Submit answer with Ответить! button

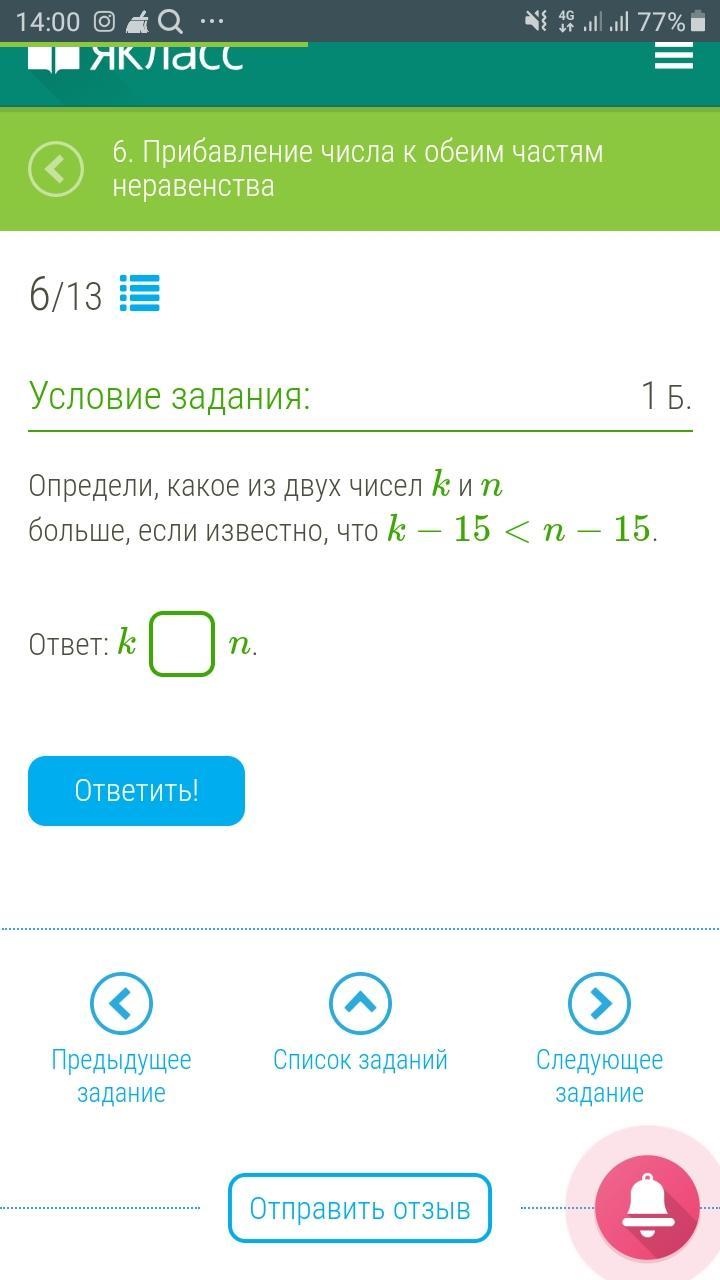point(136,791)
